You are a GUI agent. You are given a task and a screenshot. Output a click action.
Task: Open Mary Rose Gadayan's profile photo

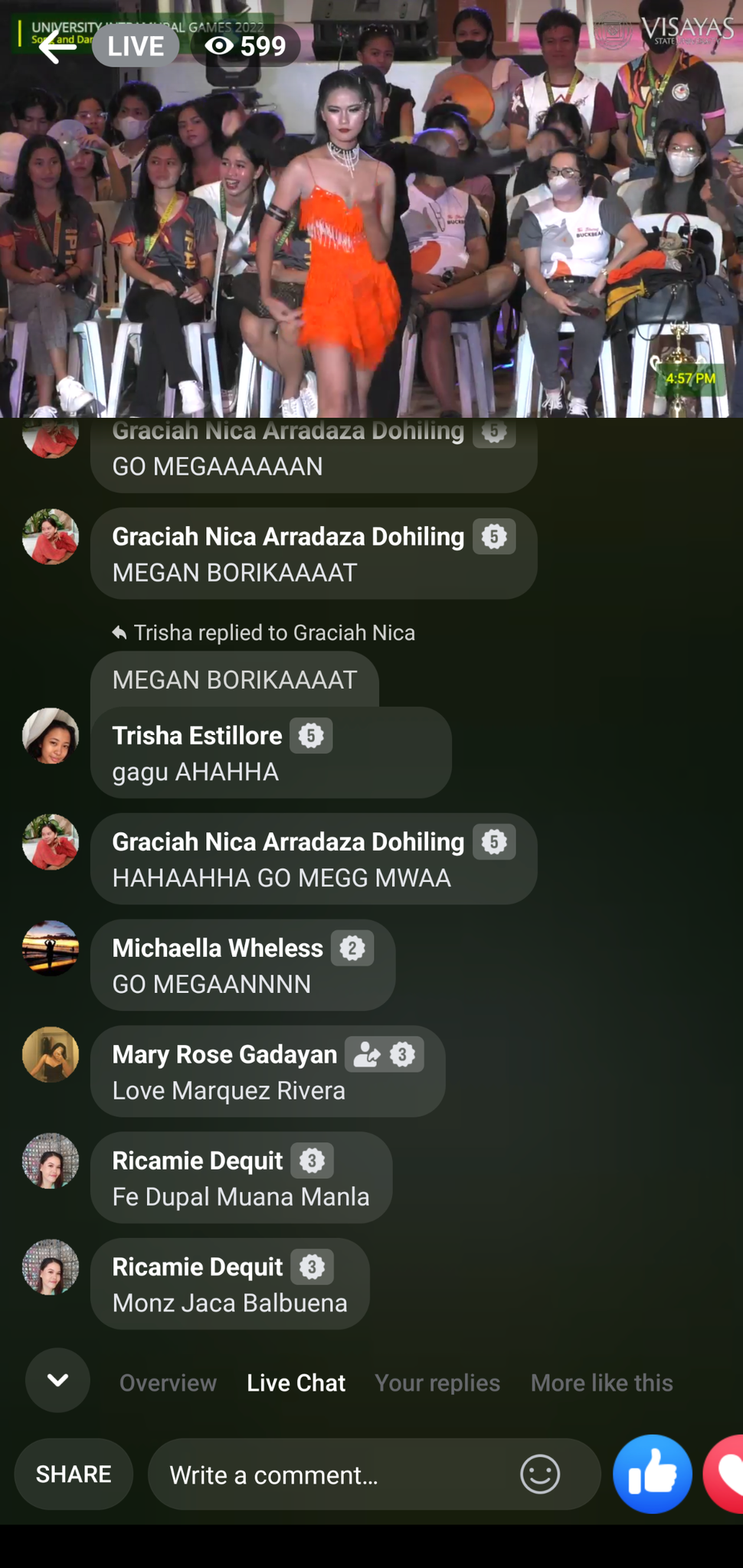click(51, 1054)
